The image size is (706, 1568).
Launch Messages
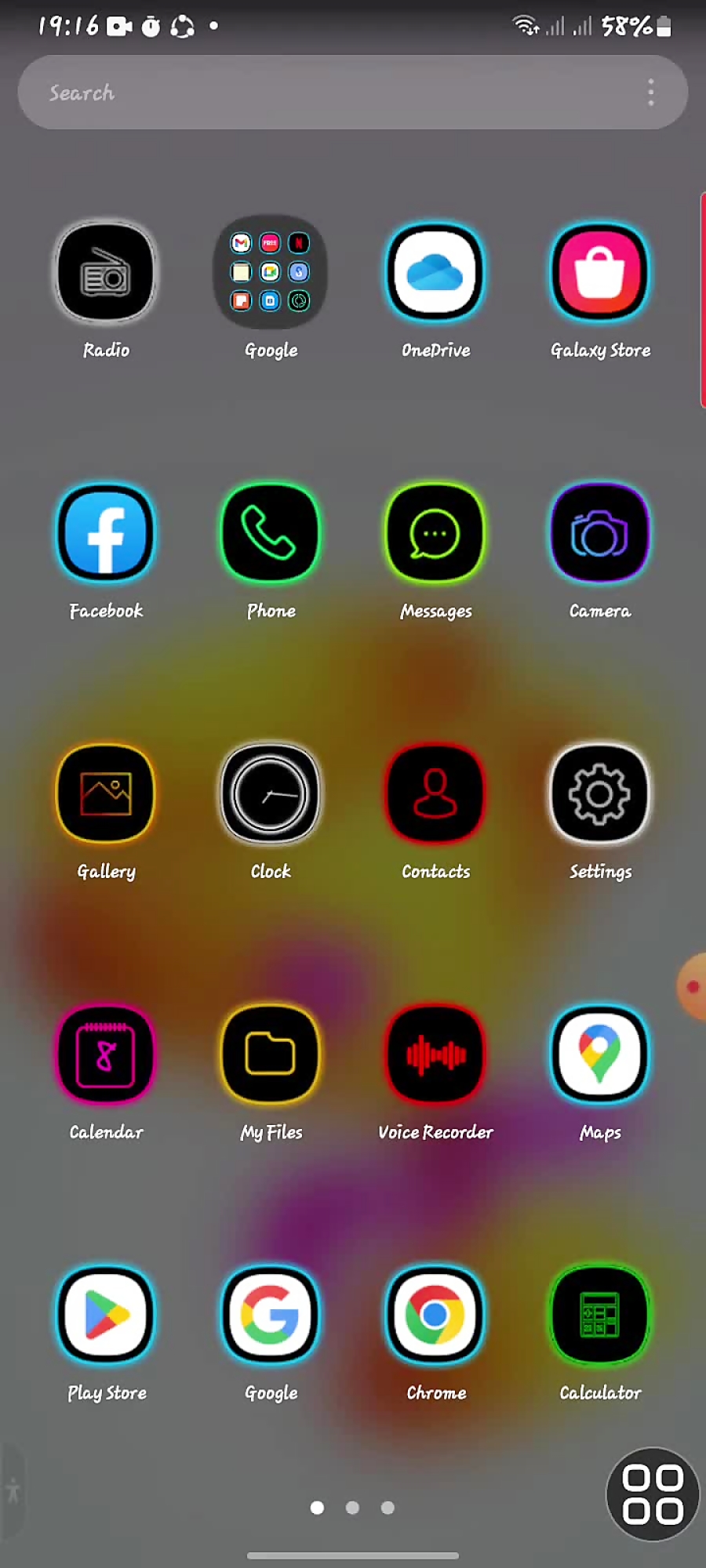435,533
